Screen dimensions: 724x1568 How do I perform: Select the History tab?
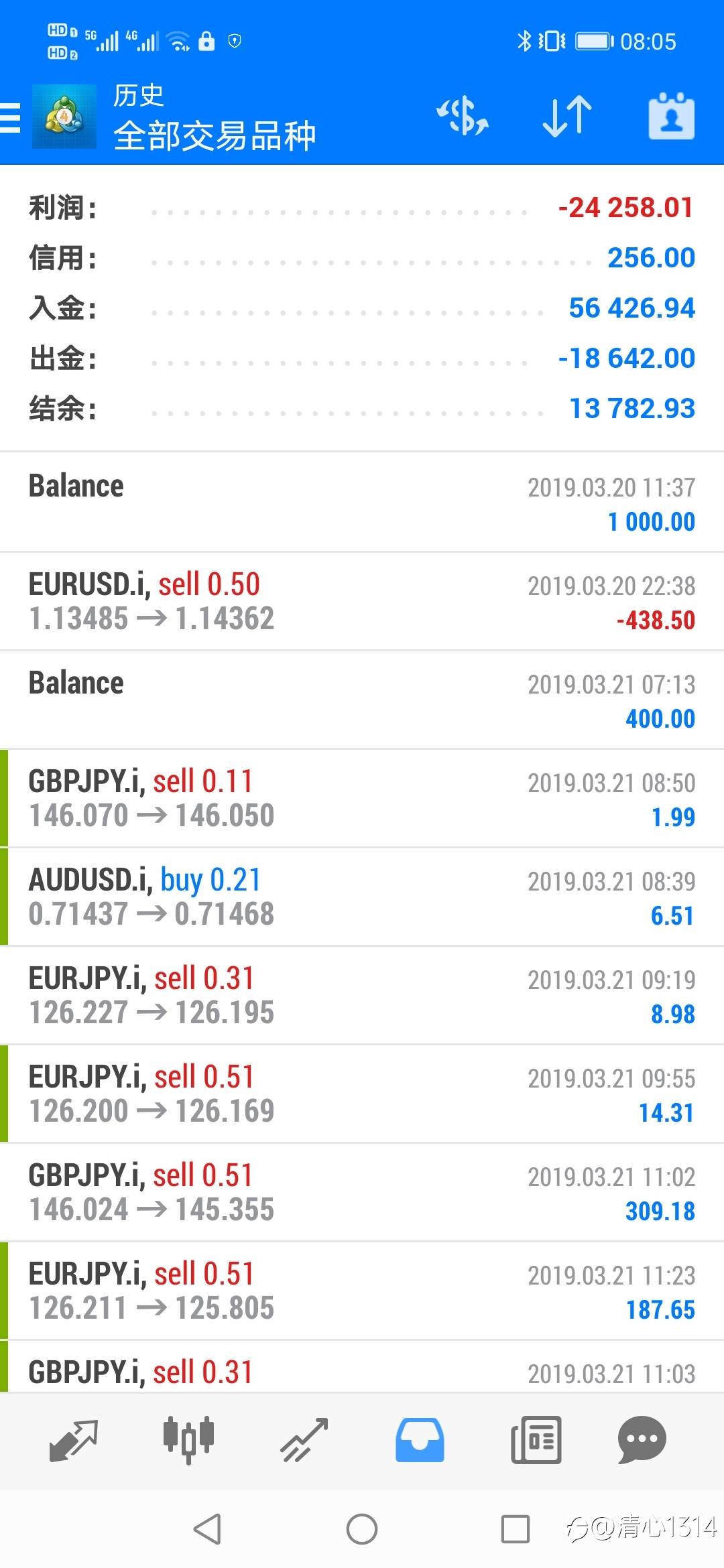(420, 1440)
